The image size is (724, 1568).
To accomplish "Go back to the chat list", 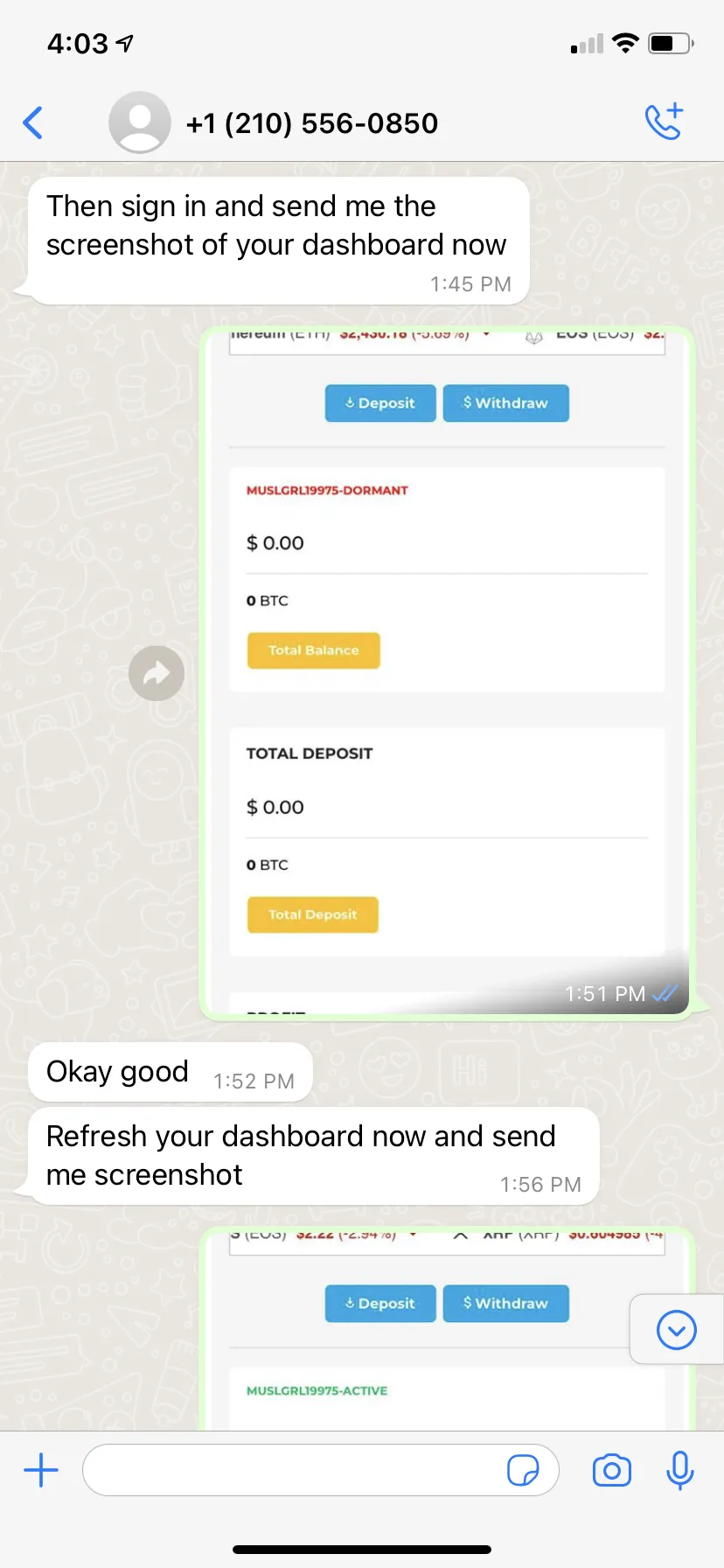I will pos(33,122).
